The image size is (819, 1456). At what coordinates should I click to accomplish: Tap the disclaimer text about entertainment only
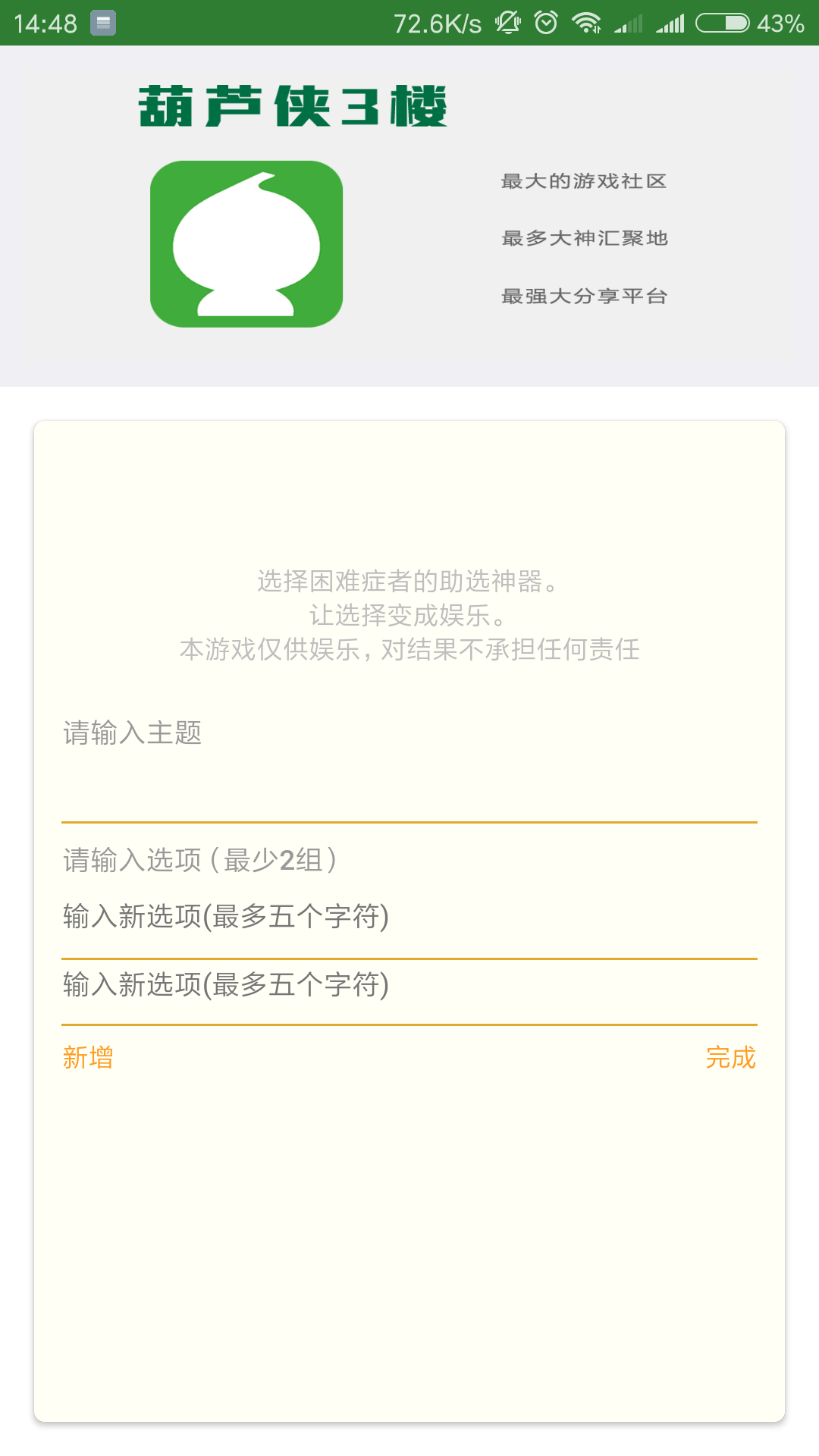tap(409, 650)
